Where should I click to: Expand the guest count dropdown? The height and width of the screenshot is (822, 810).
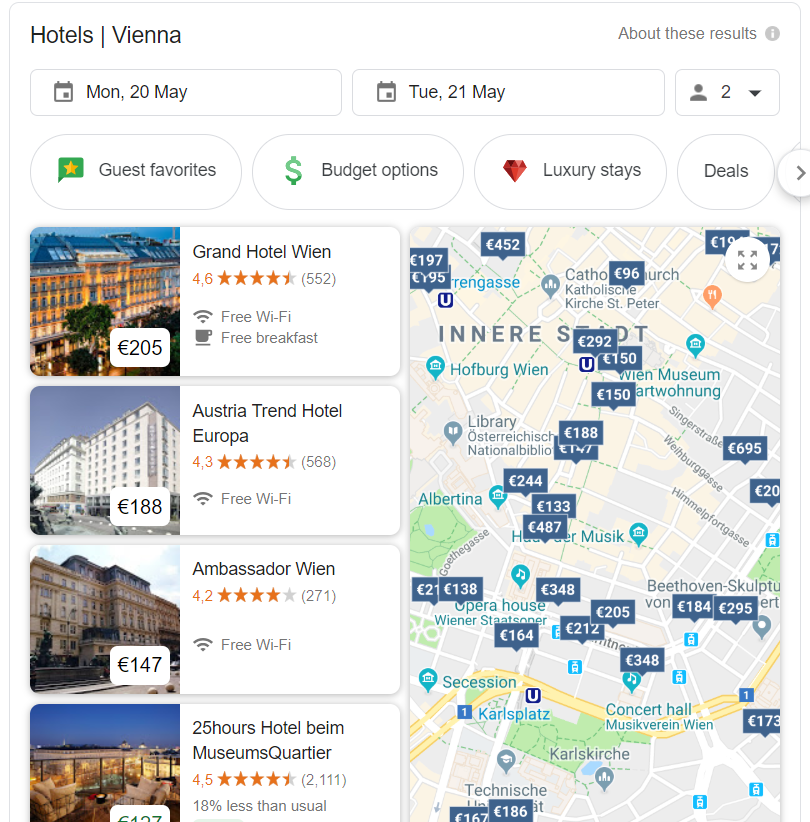[x=727, y=92]
